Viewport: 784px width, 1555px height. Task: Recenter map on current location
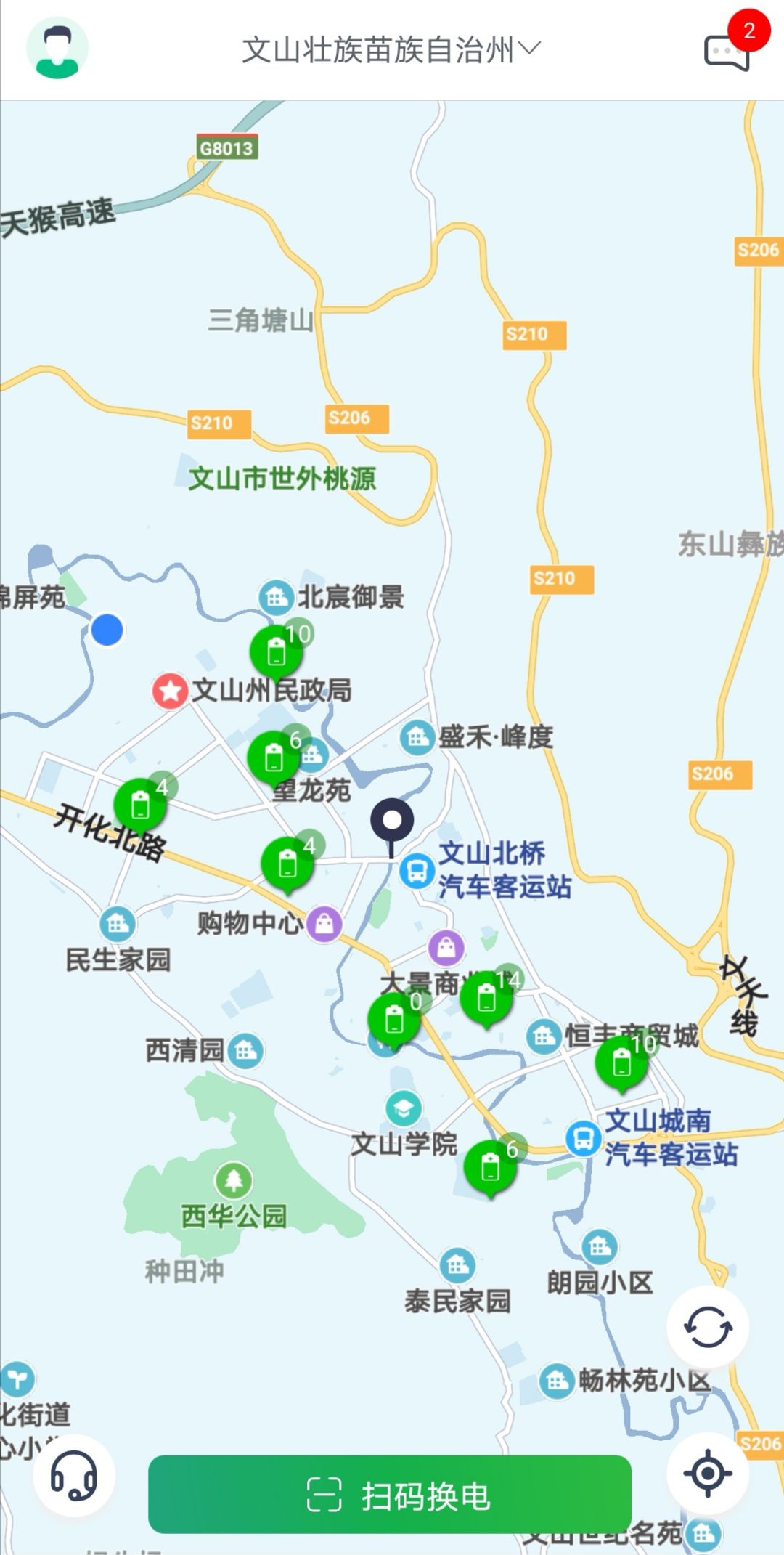pos(708,1474)
